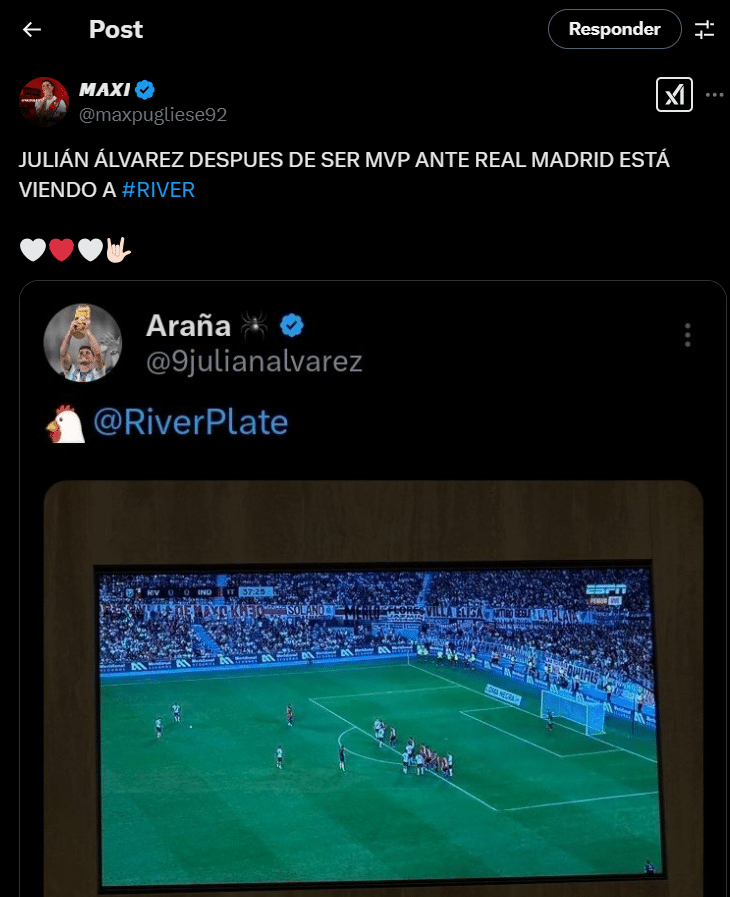Open the #RIVER hashtag
The height and width of the screenshot is (897, 730).
pyautogui.click(x=158, y=190)
